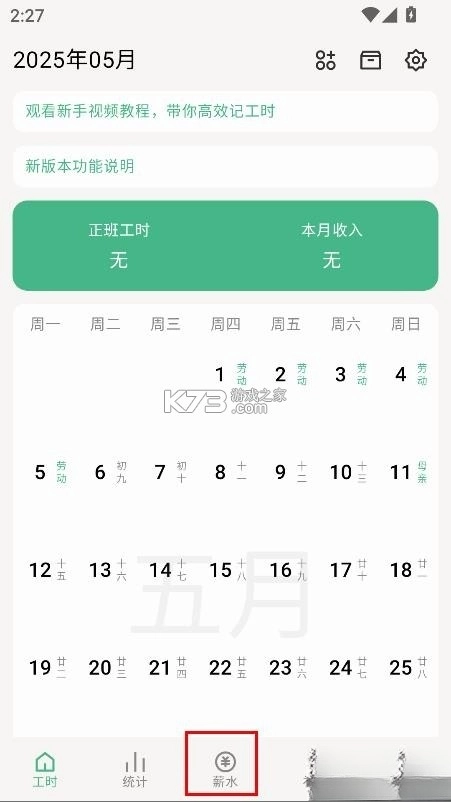Switch to the 统计 tab
The height and width of the screenshot is (802, 451).
pos(135,769)
